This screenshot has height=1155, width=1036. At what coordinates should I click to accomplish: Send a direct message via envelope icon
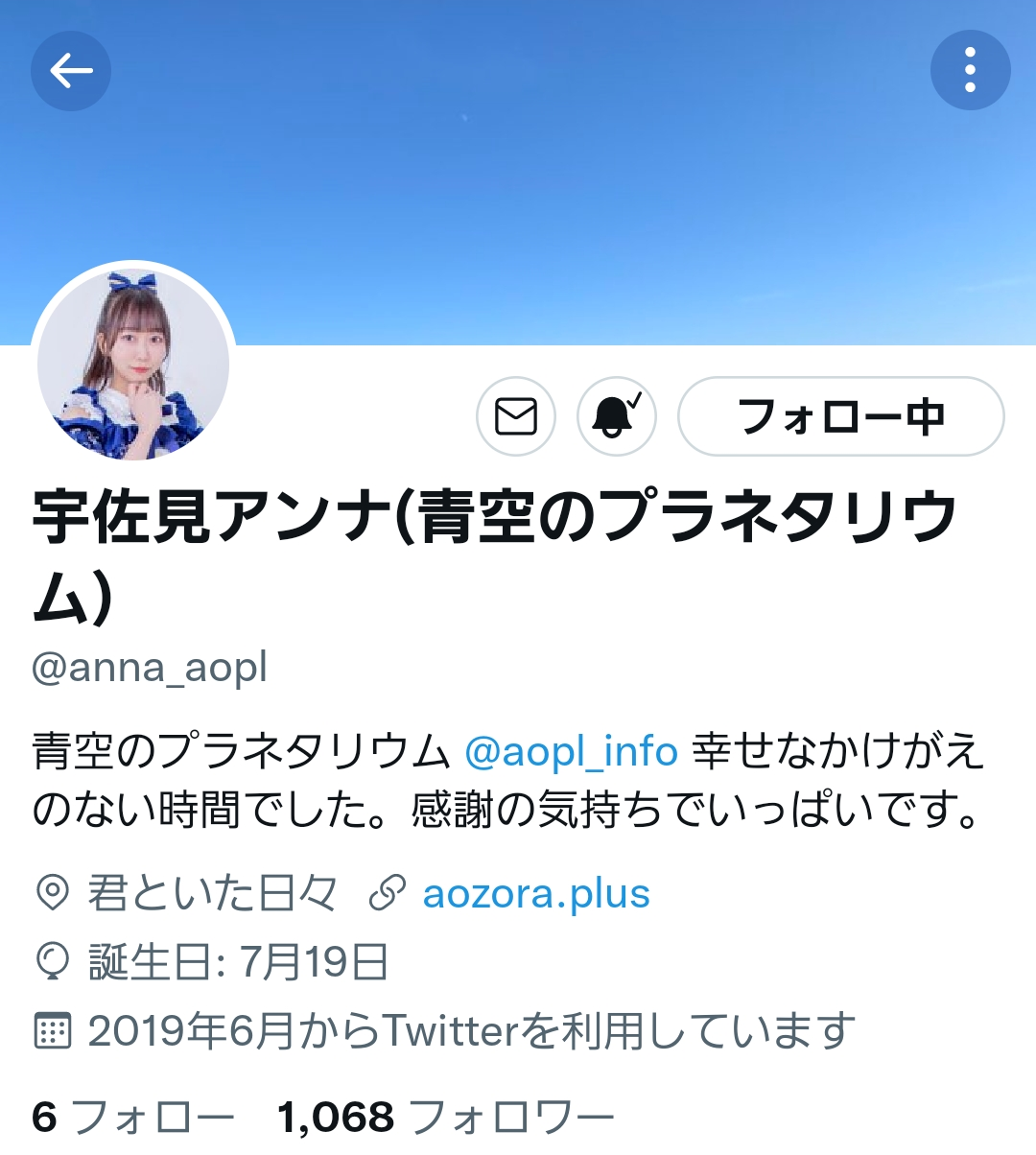pyautogui.click(x=516, y=416)
